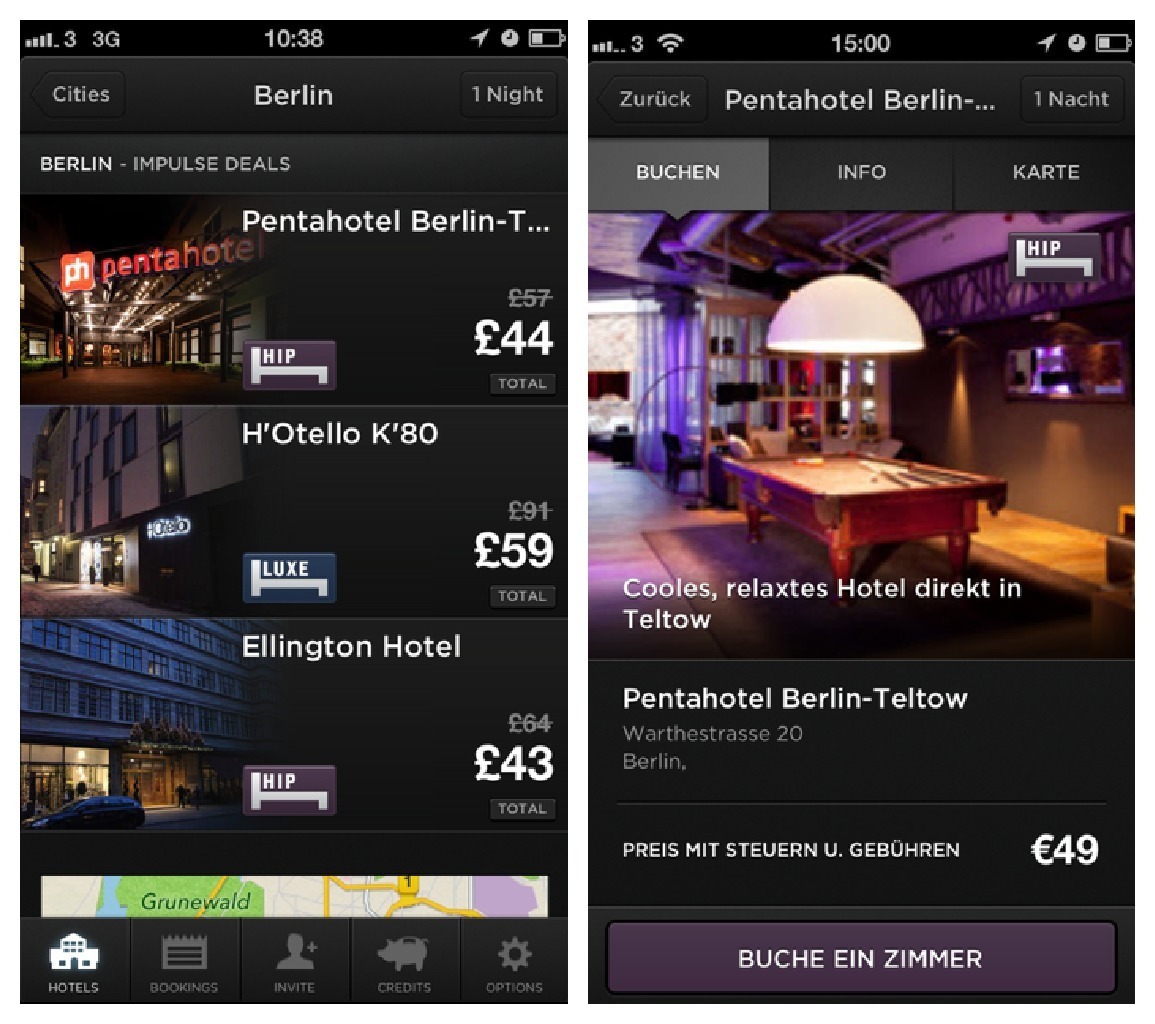Open the Options tab
This screenshot has width=1155, height=1024.
tap(514, 962)
